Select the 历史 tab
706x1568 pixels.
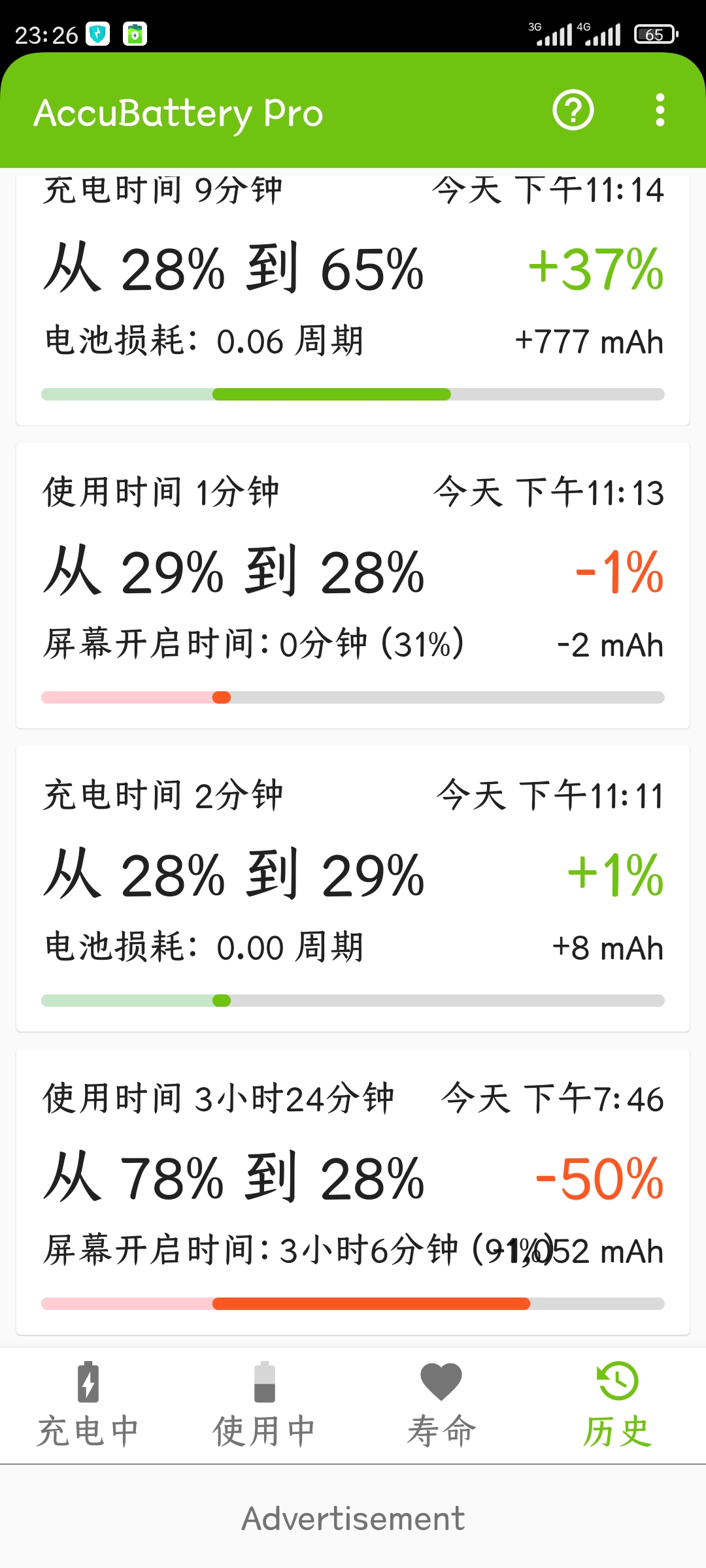[618, 1405]
